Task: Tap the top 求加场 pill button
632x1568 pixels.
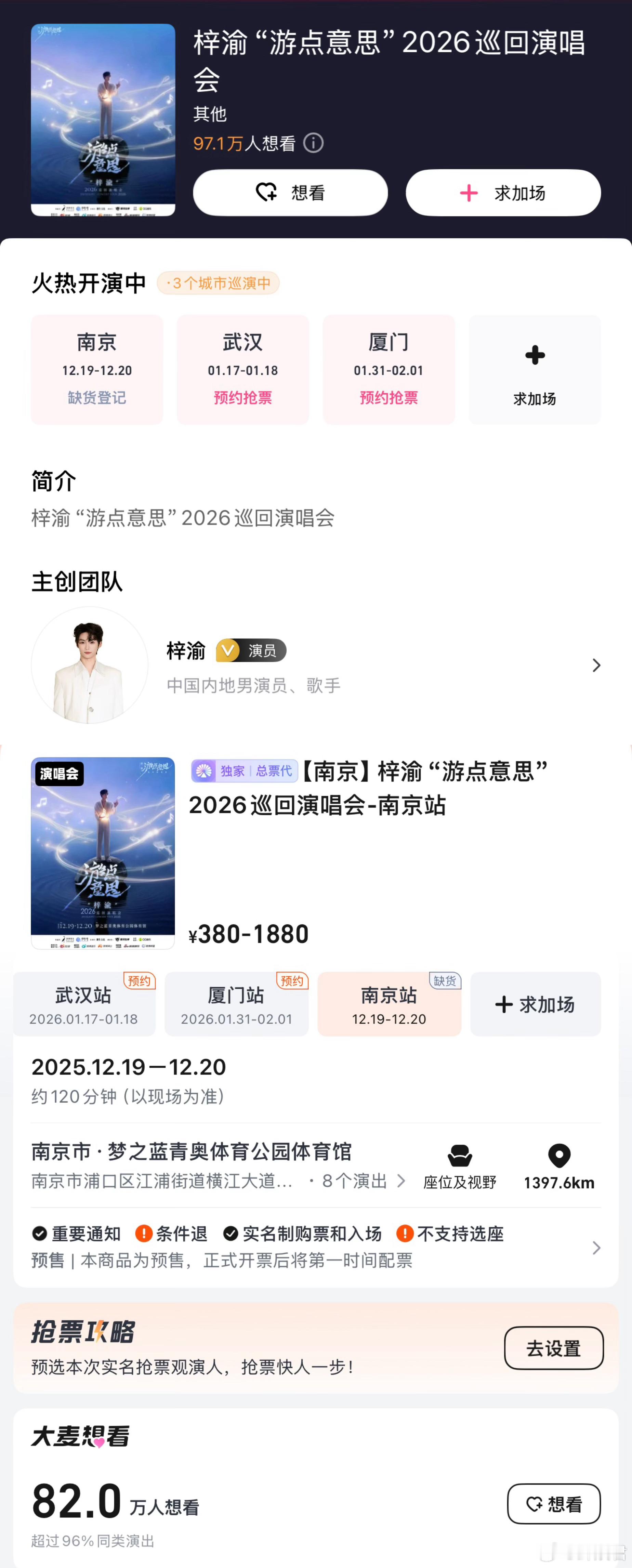Action: [503, 193]
